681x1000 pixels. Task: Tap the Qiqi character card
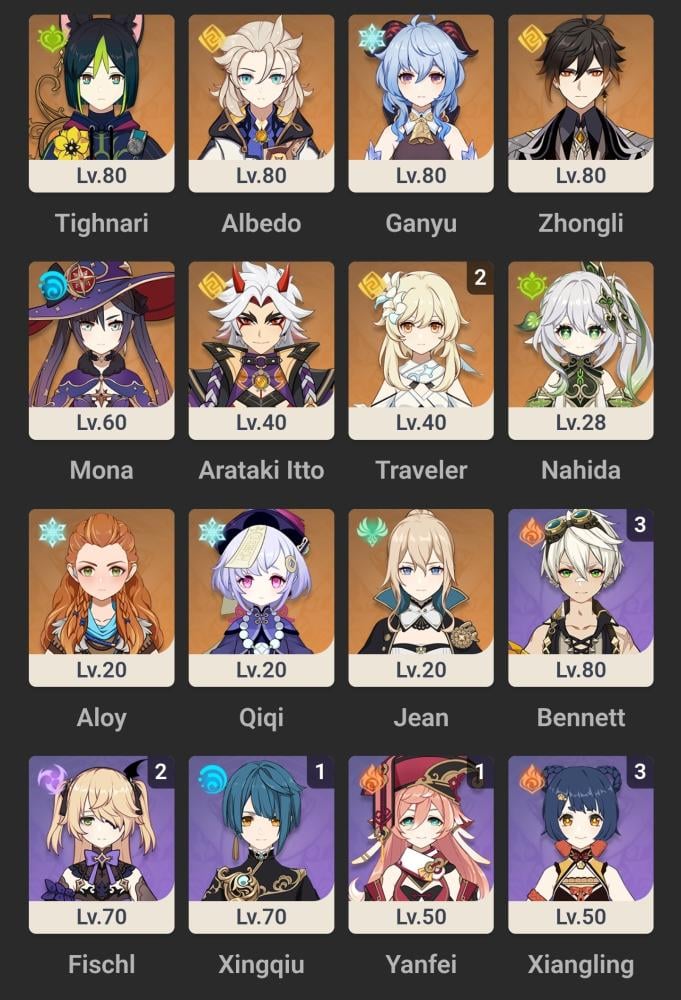coord(261,598)
